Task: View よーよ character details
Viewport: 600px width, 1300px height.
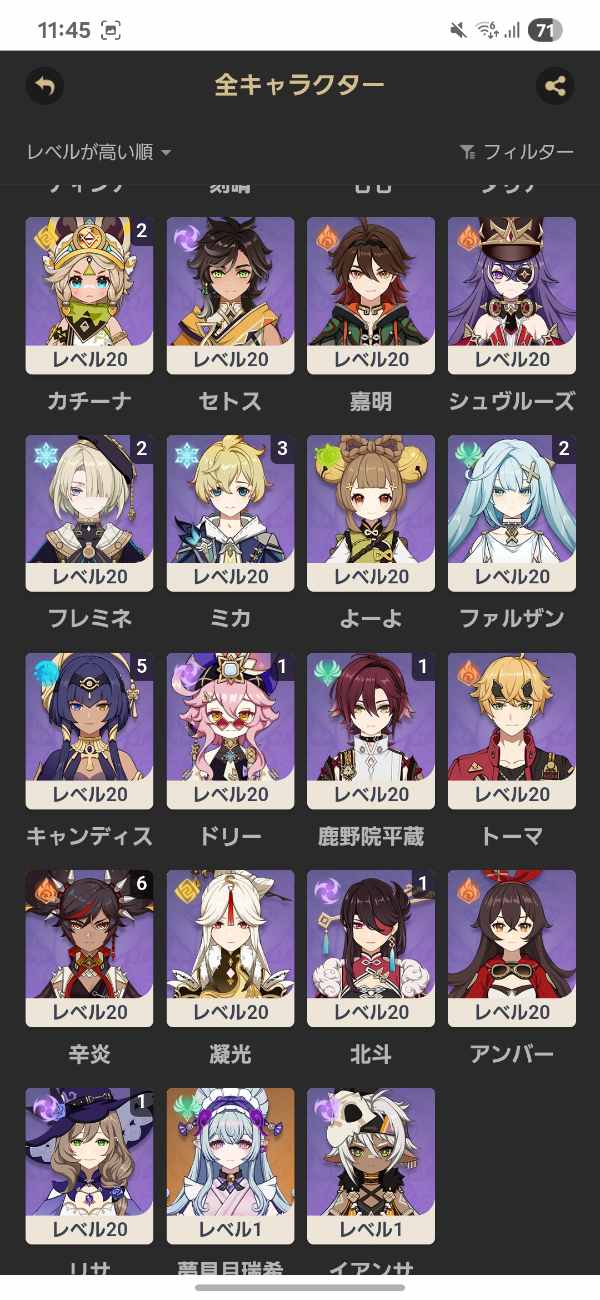Action: click(371, 512)
